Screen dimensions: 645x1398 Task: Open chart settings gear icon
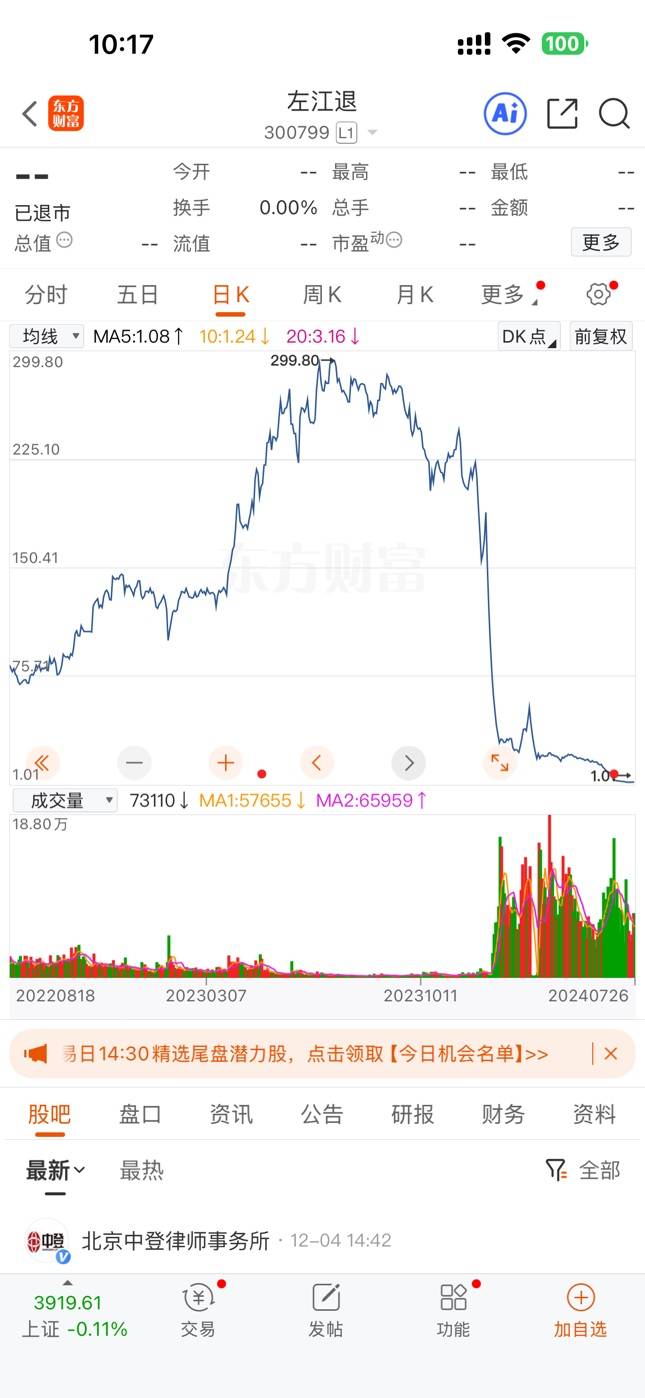tap(598, 294)
